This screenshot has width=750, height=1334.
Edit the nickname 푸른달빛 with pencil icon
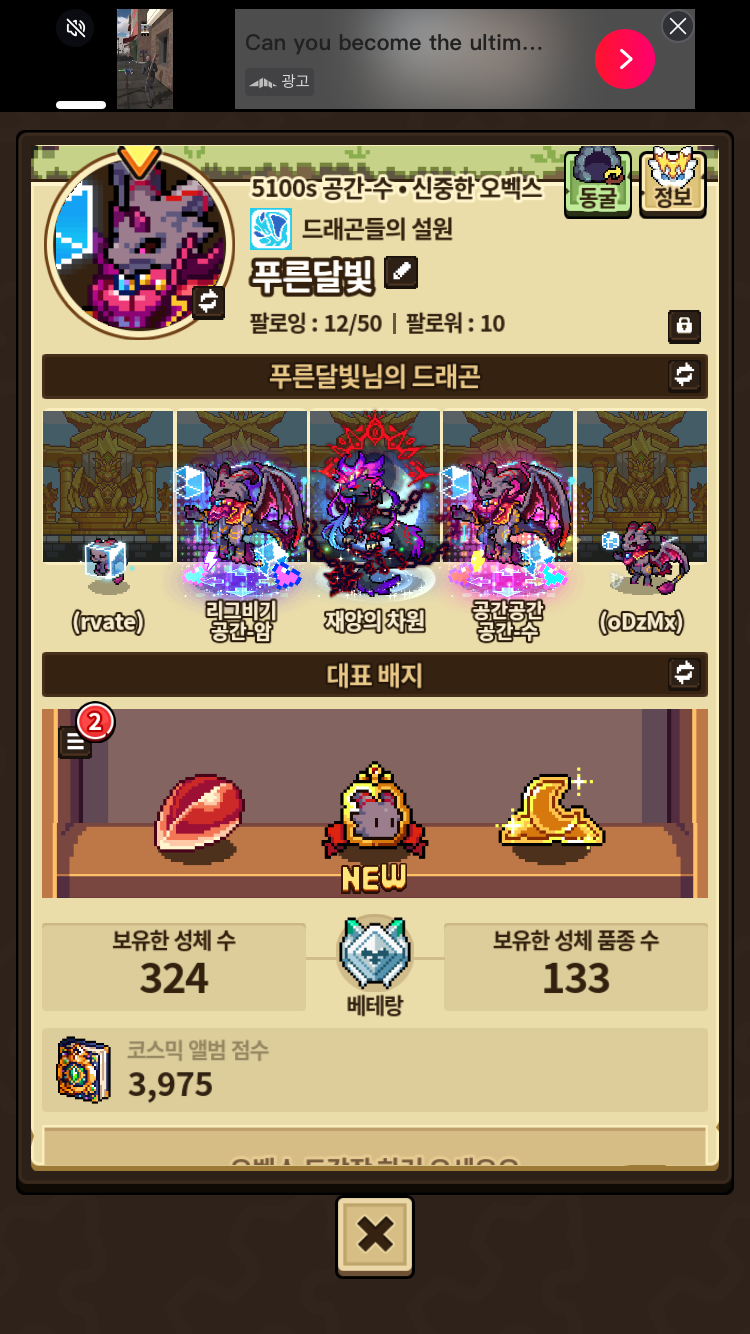pyautogui.click(x=402, y=273)
